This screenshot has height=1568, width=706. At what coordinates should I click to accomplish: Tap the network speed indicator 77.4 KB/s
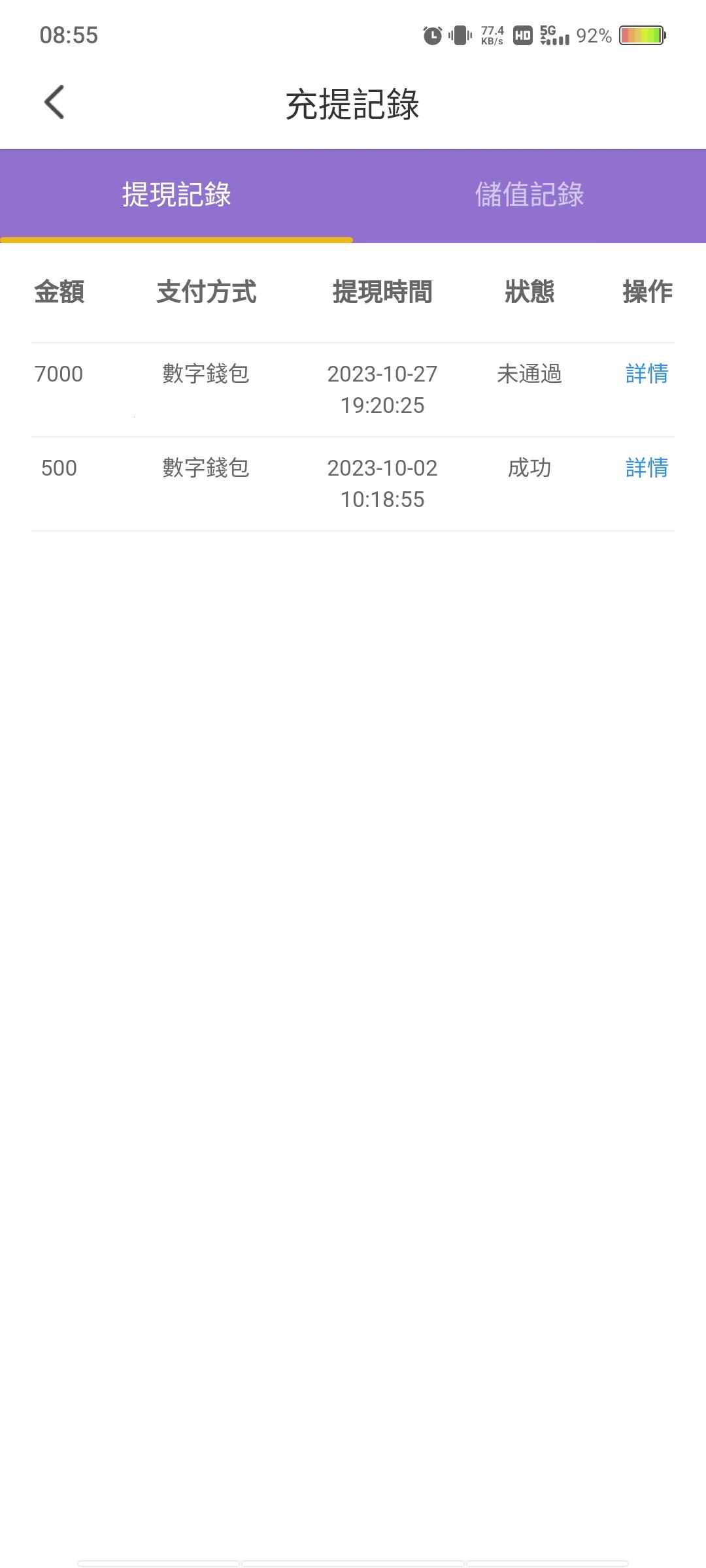(x=490, y=36)
